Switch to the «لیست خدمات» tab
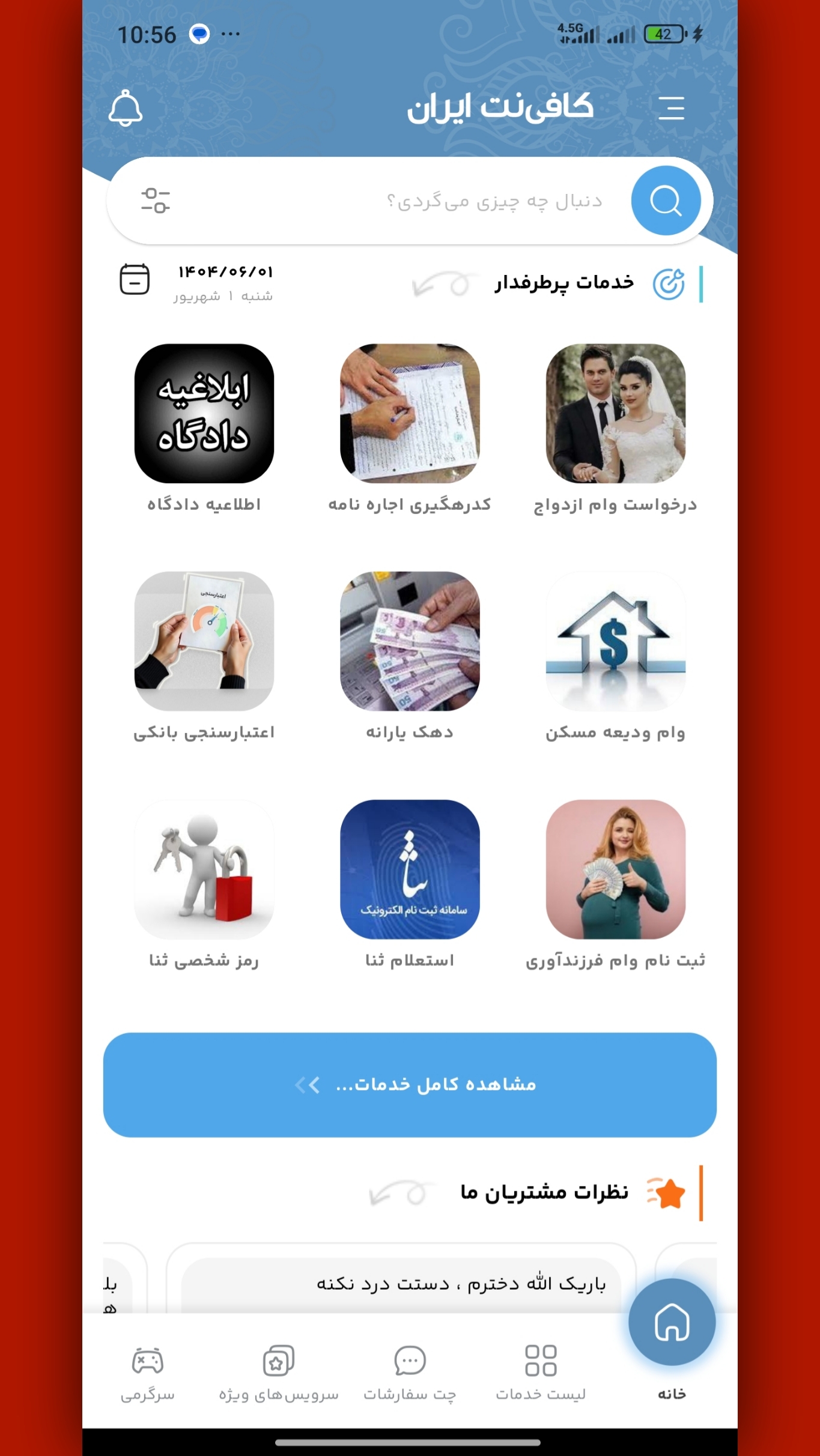Screen dimensions: 820x1456 point(541,1371)
